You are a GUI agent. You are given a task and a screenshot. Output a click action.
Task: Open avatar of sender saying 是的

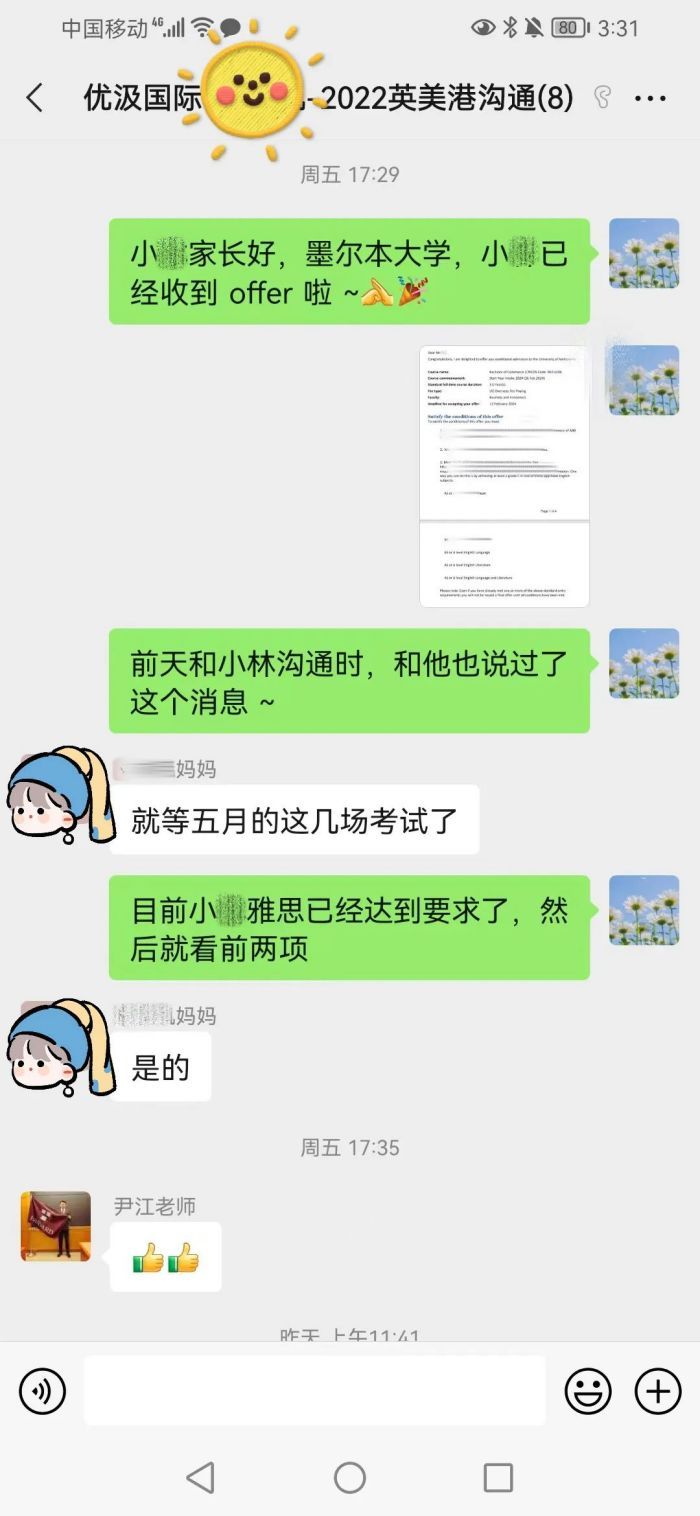56,1046
